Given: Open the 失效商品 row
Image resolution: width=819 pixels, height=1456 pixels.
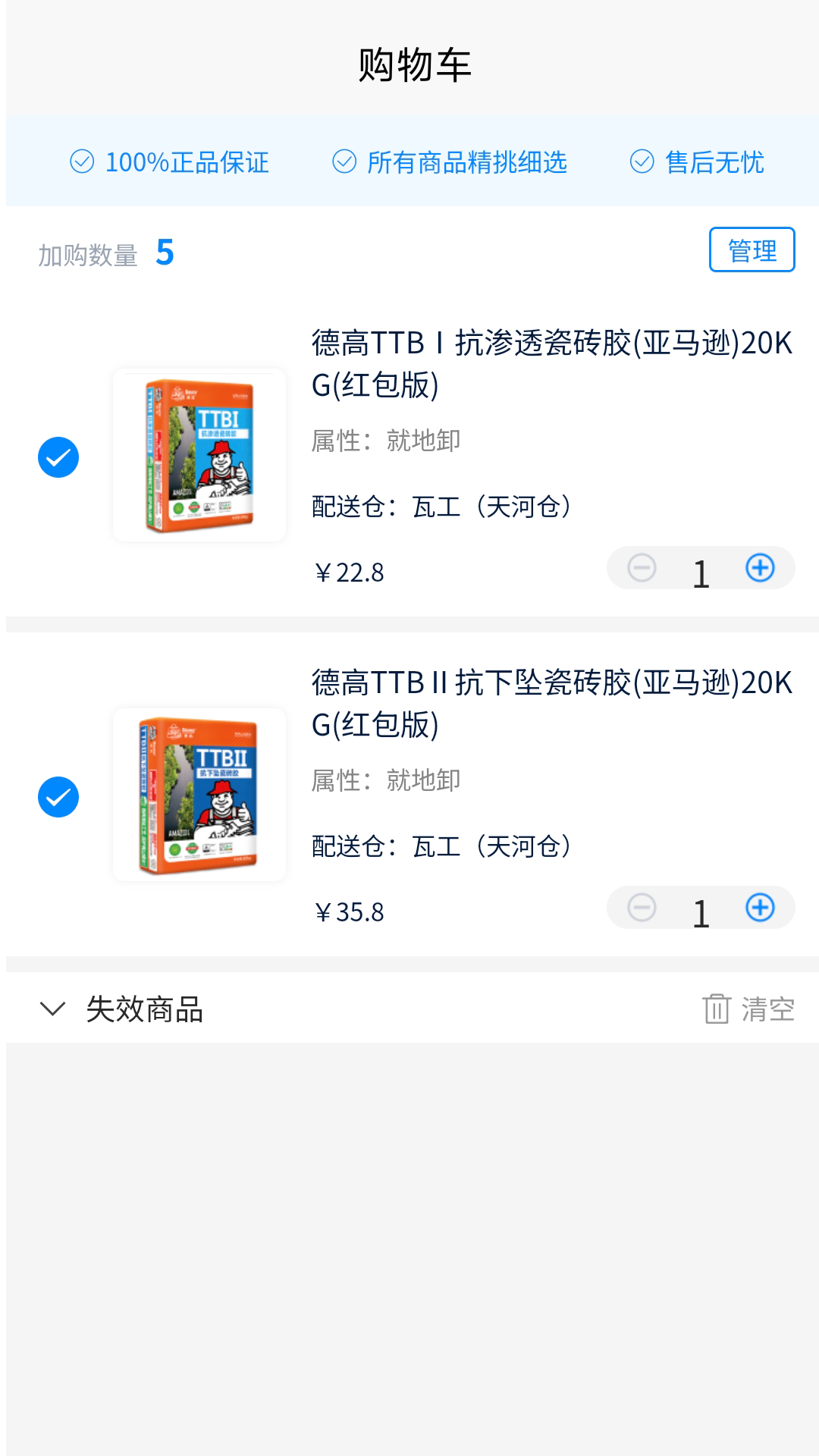Looking at the screenshot, I should tap(144, 1009).
